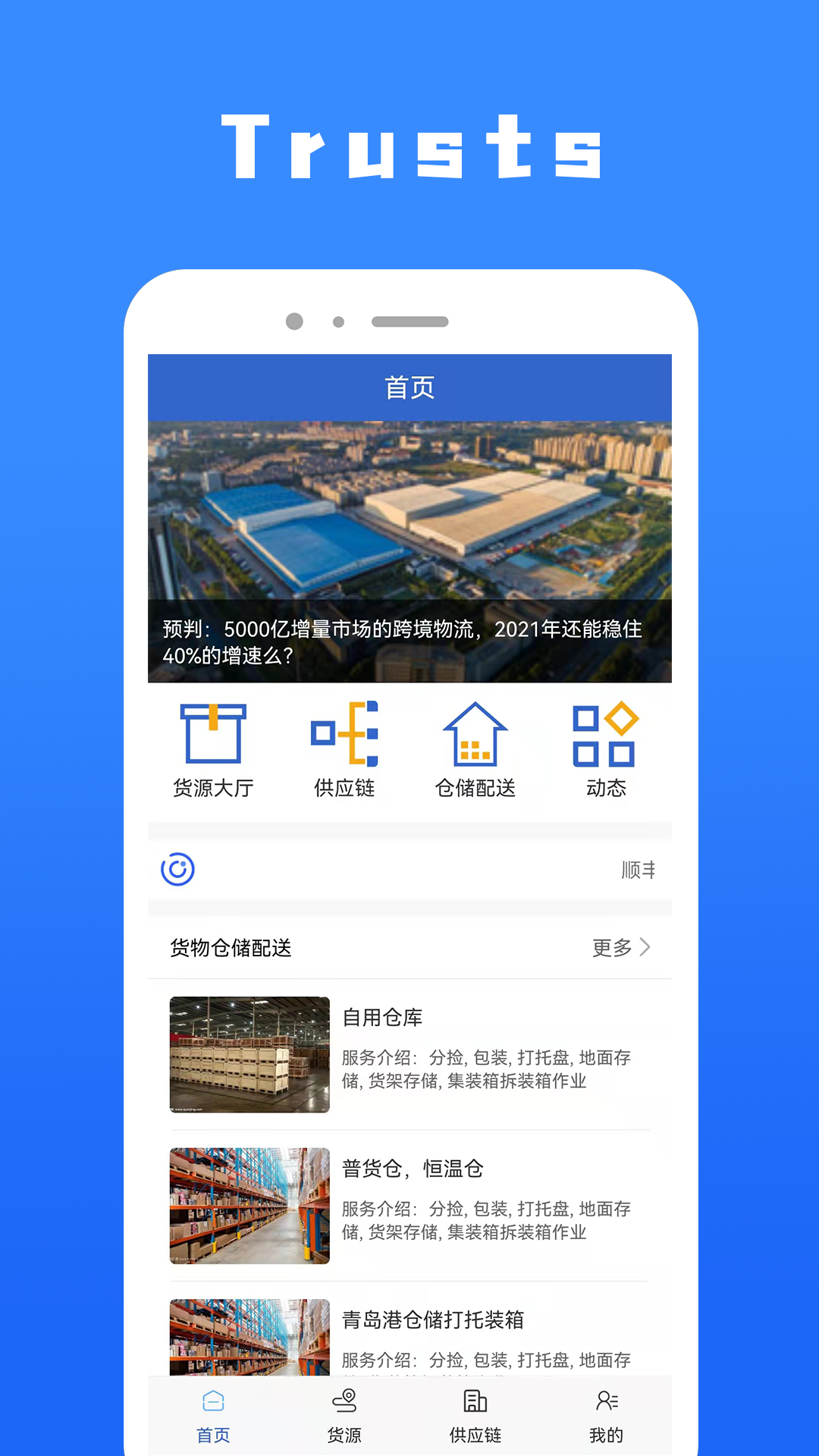Click the 普货仓，恒温仓 warehouse entry
Screen dimensions: 819x1456
click(x=416, y=1169)
